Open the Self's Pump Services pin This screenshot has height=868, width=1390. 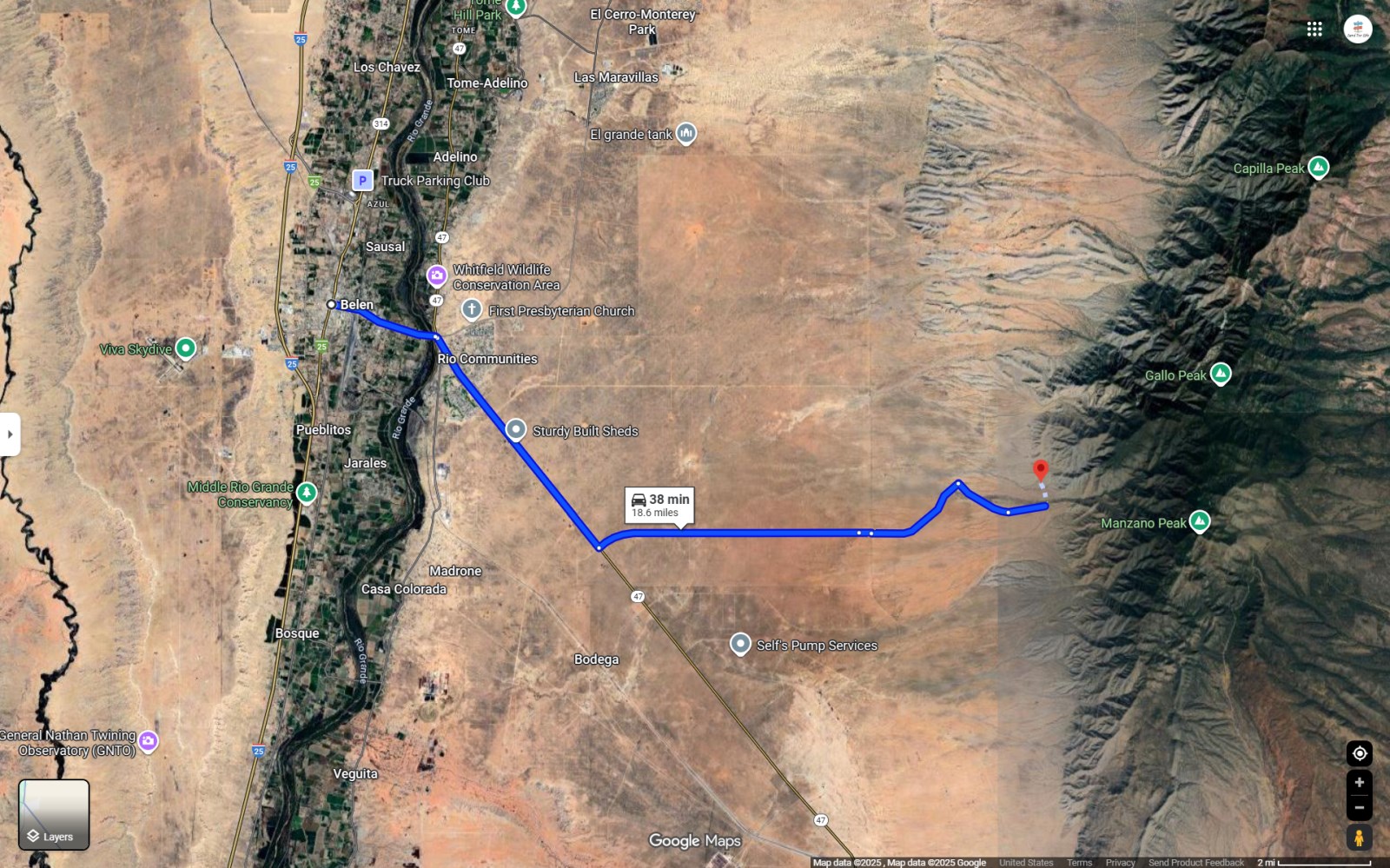[740, 644]
